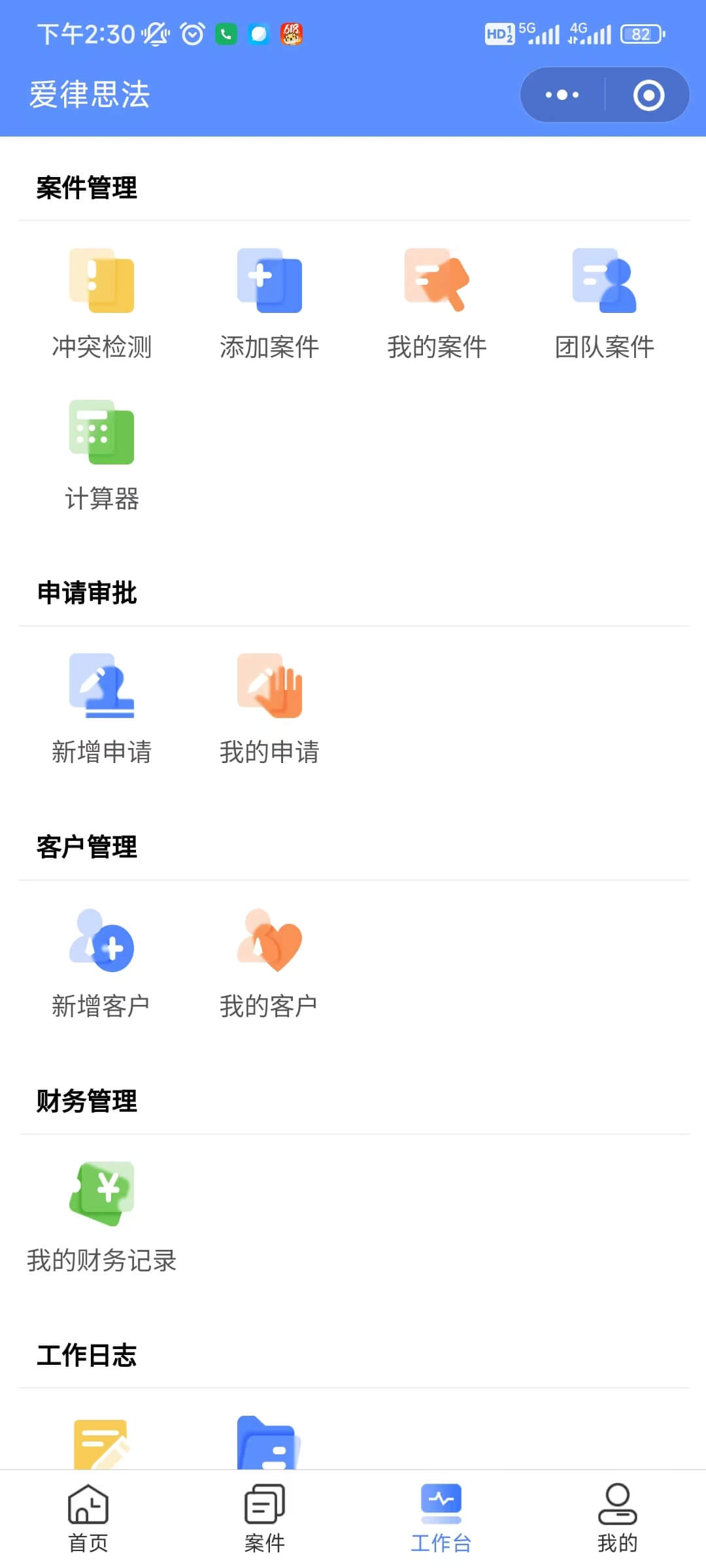Add a customer with 新增客户
The image size is (706, 1568).
101,964
